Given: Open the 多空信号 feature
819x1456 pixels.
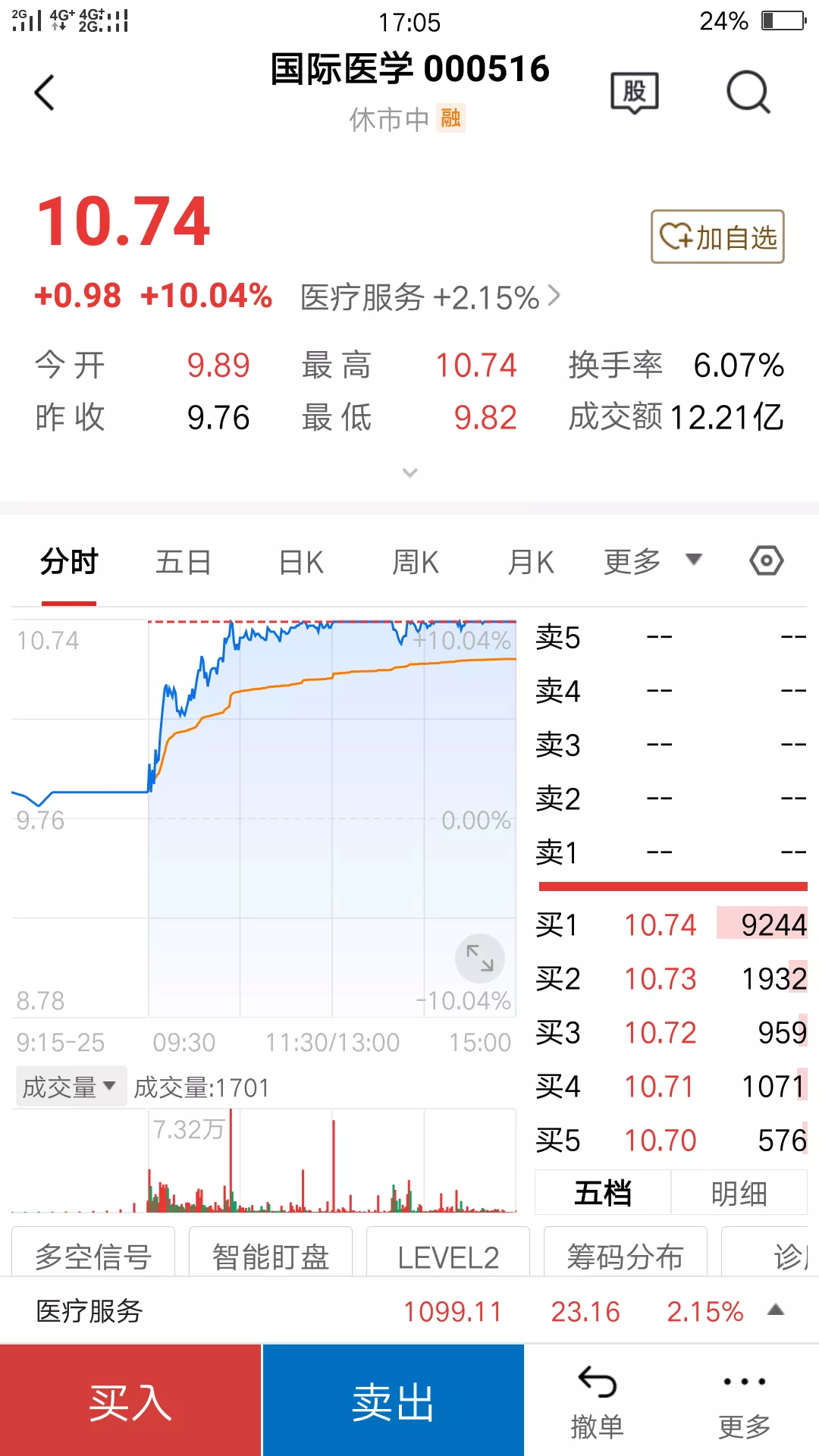Looking at the screenshot, I should [93, 1255].
